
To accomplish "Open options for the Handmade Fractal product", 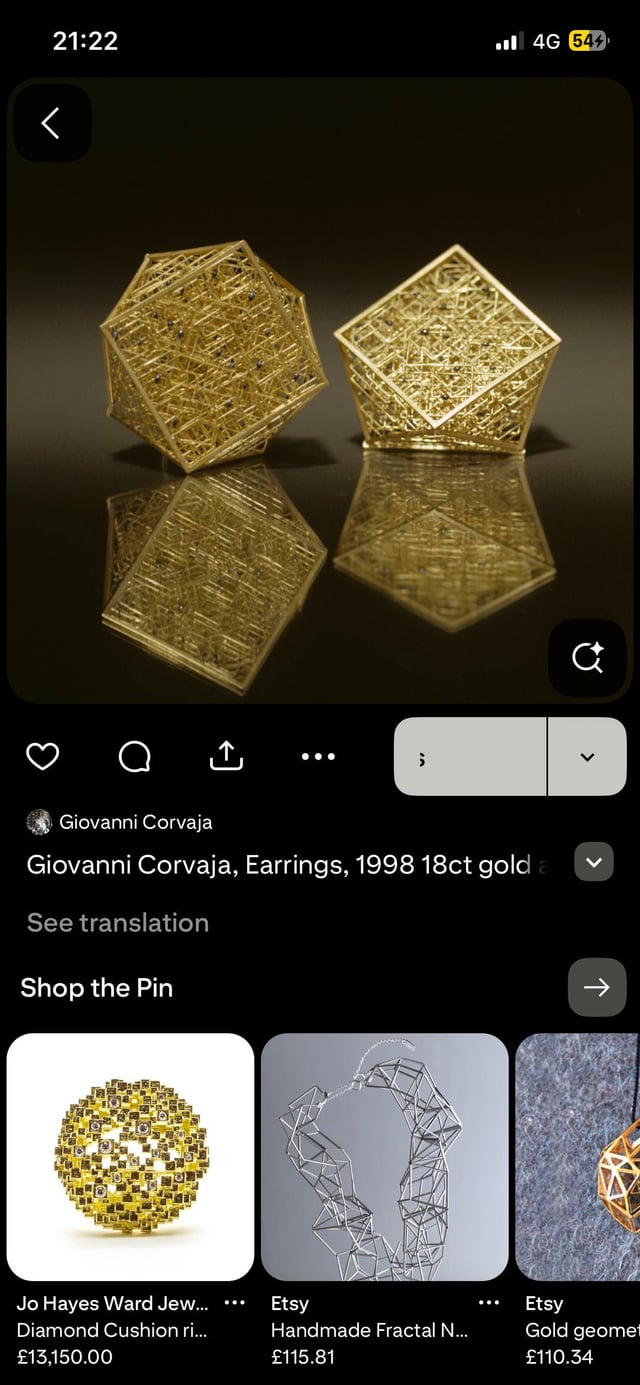I will tap(488, 1303).
